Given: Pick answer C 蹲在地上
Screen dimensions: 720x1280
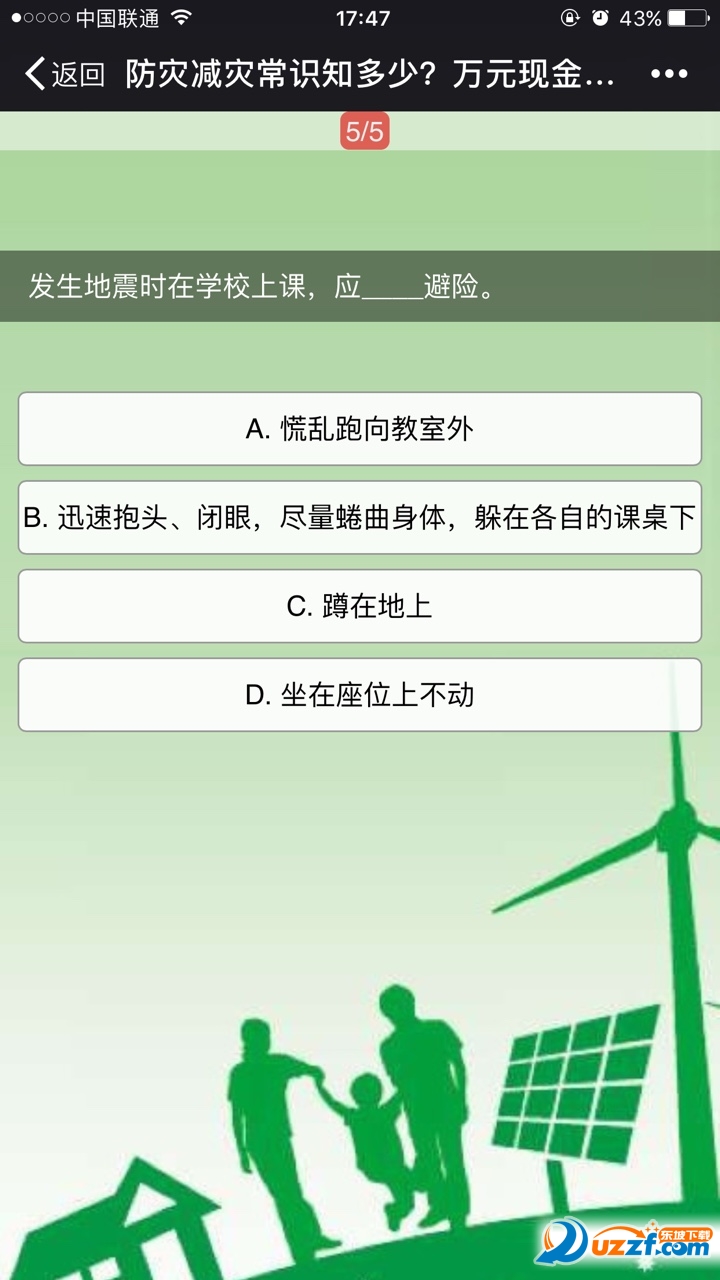Looking at the screenshot, I should tap(360, 606).
